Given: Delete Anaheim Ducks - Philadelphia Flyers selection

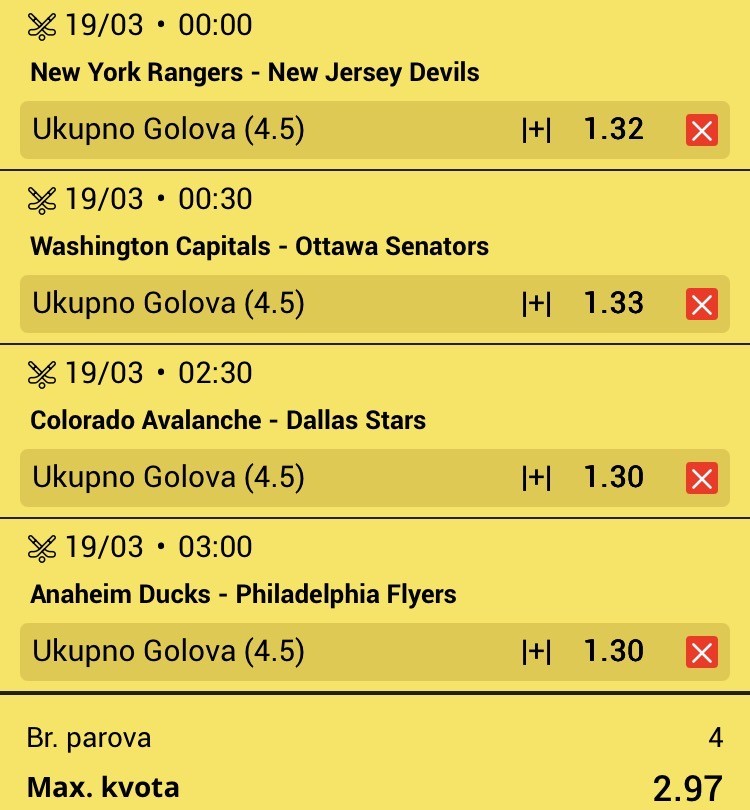Looking at the screenshot, I should coord(702,652).
